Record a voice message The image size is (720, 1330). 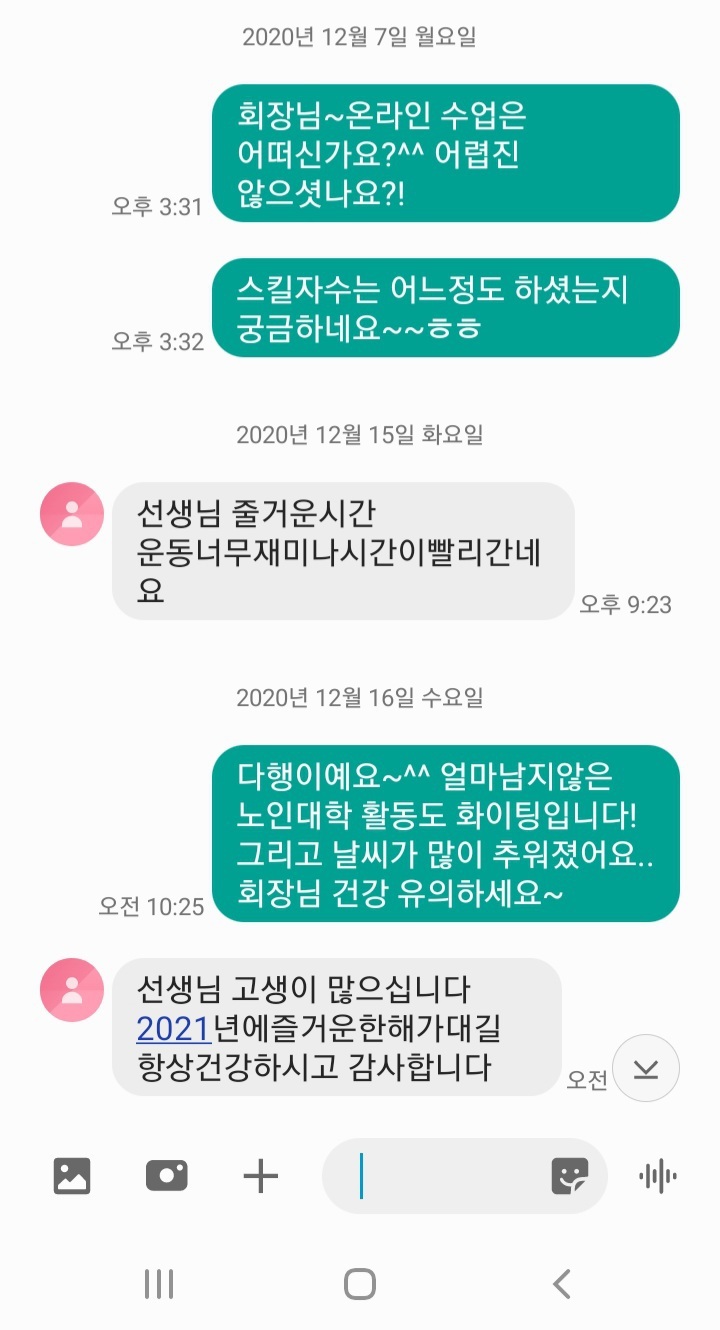(x=657, y=1176)
